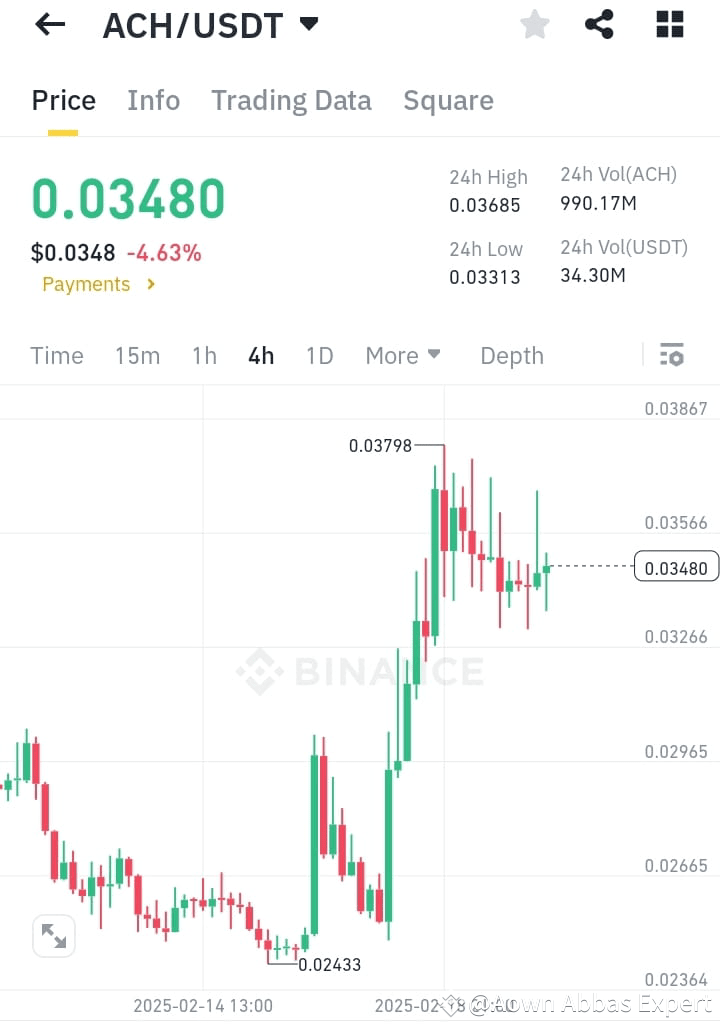Viewport: 720px width, 1026px height.
Task: Select the Square section
Action: (448, 100)
